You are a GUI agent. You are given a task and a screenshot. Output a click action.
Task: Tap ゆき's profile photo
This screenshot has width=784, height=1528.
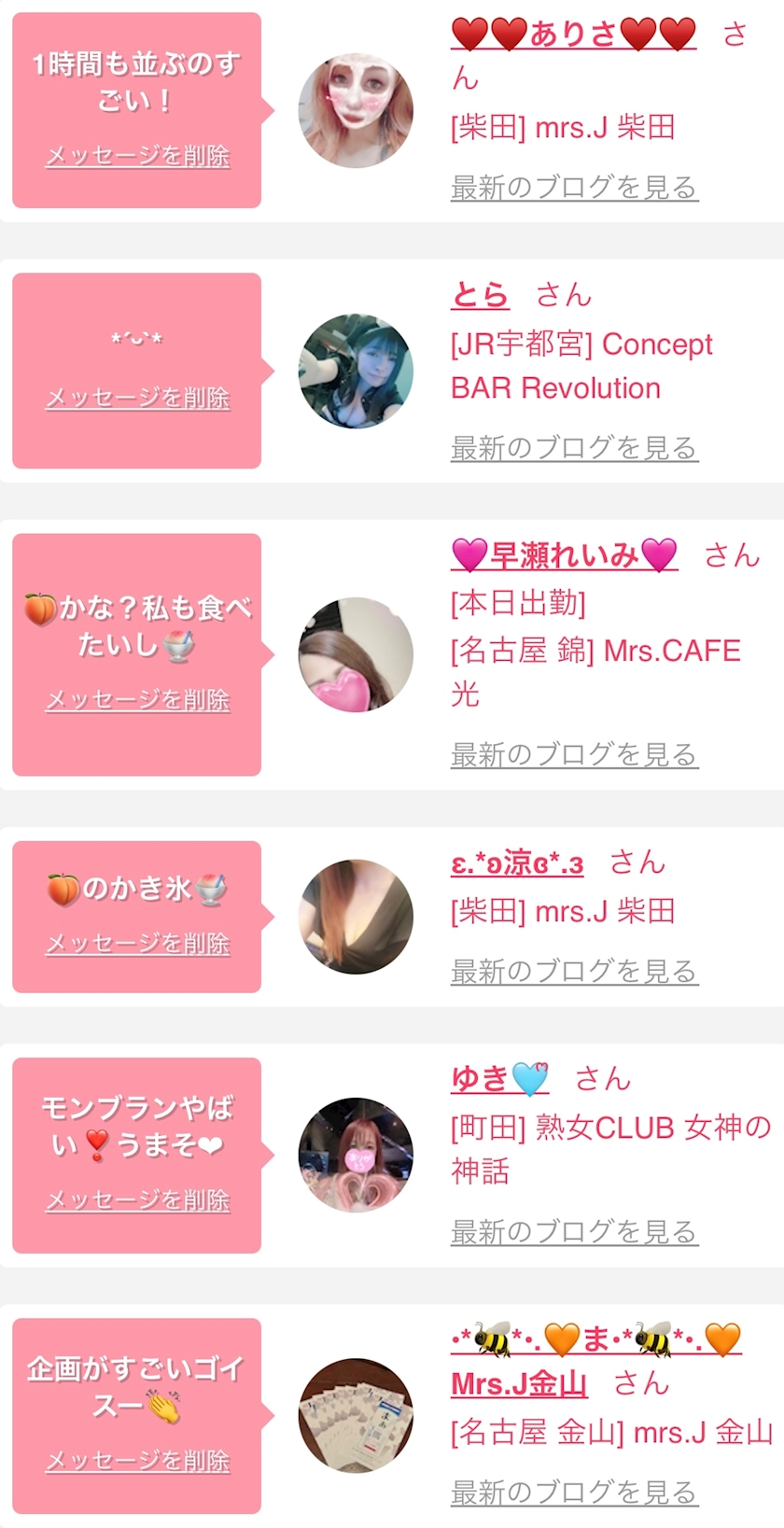356,1156
